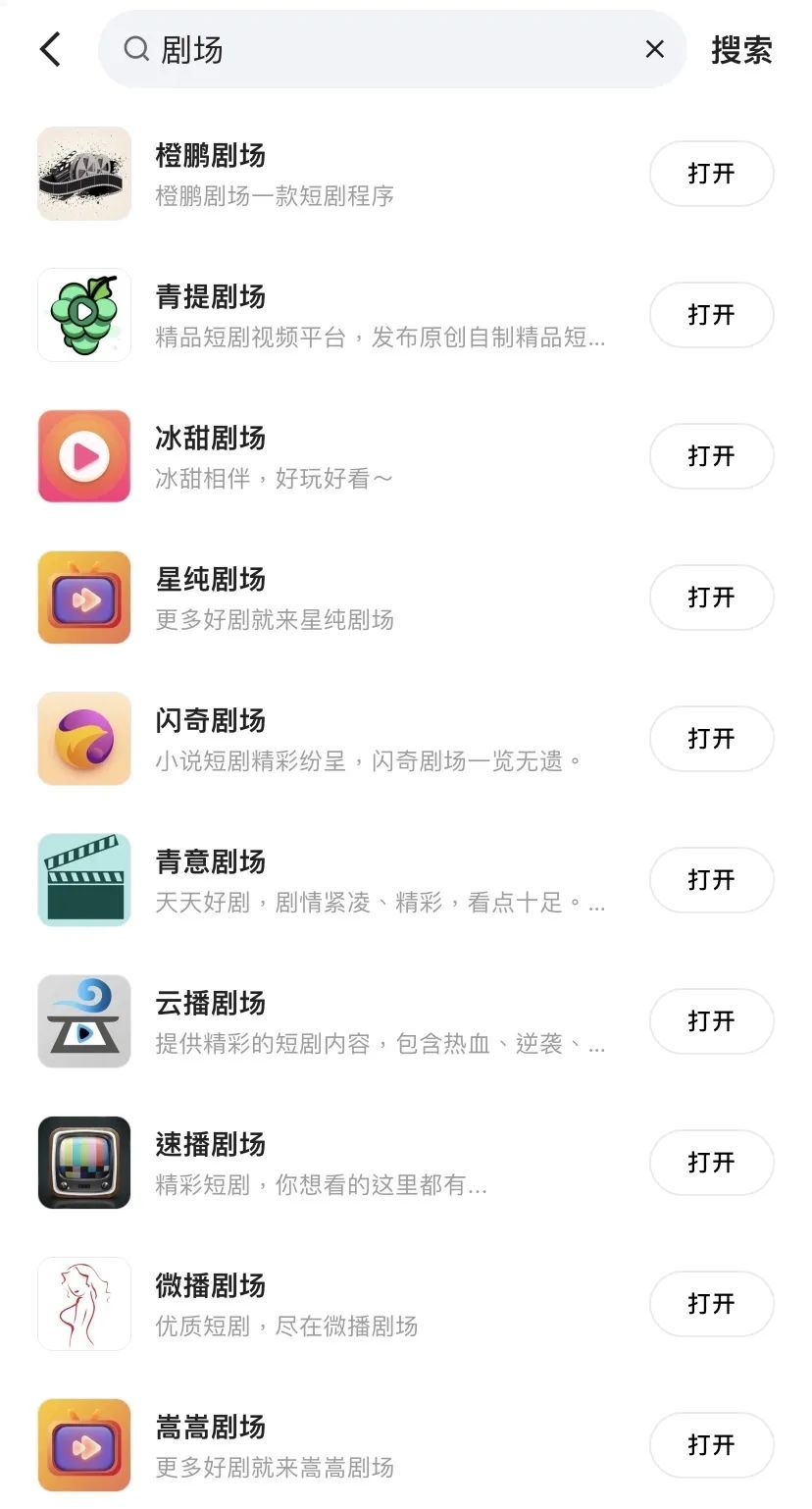Image resolution: width=812 pixels, height=1509 pixels.
Task: Launch 冰甜剧场 via its 打开 button
Action: tap(711, 456)
